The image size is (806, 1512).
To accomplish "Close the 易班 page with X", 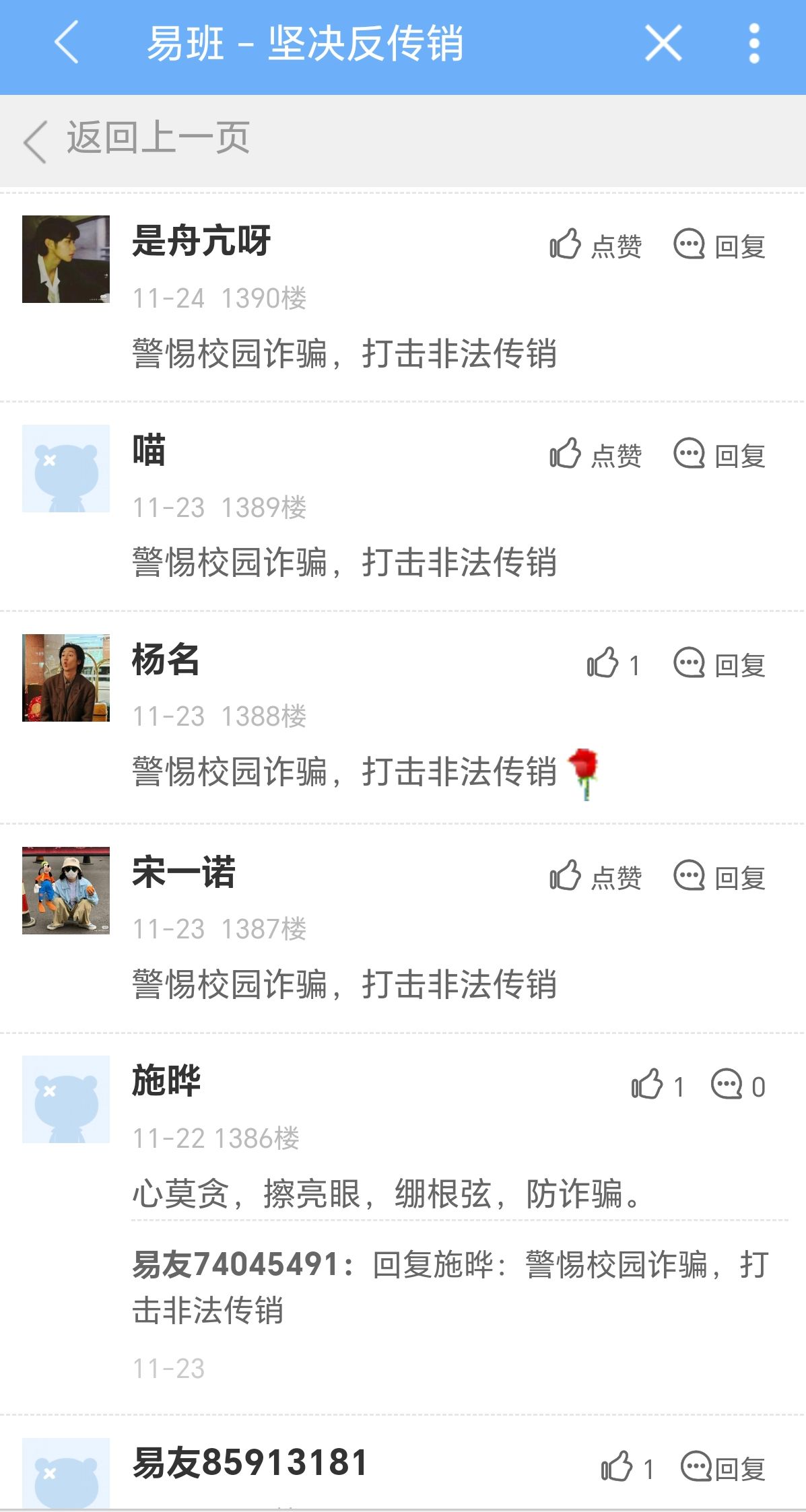I will point(663,43).
